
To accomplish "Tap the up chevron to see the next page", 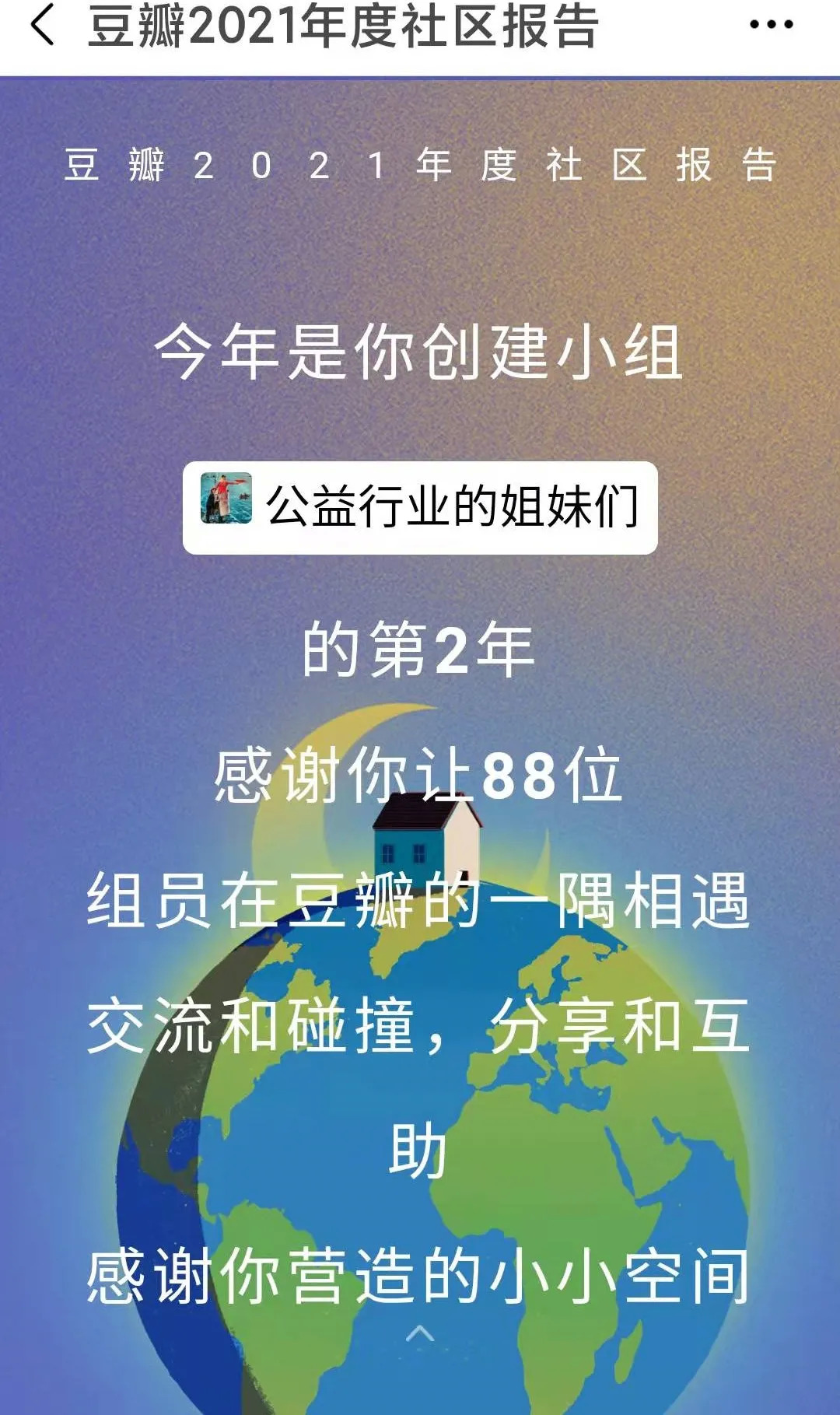I will click(x=420, y=1333).
